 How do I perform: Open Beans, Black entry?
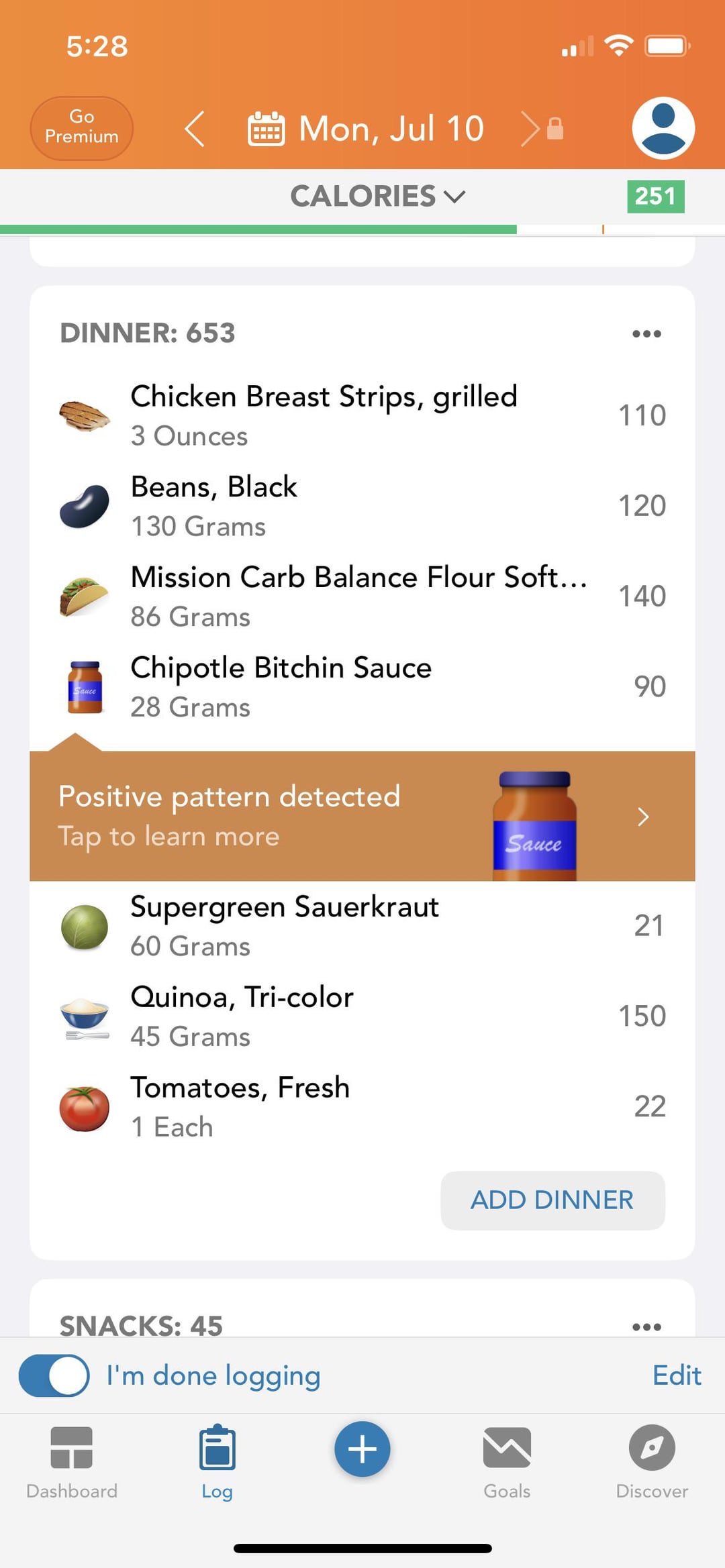pos(362,506)
